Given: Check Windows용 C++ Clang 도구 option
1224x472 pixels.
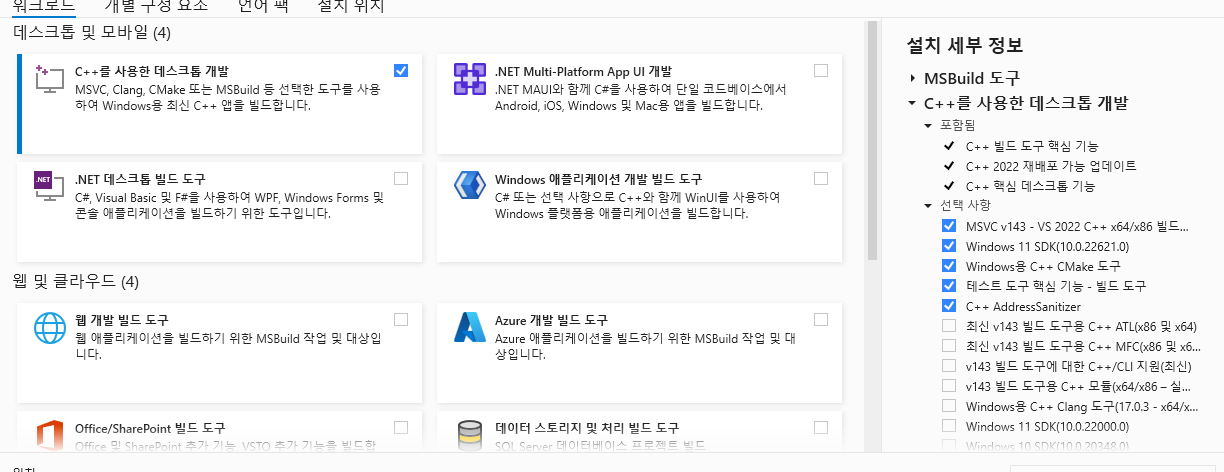Looking at the screenshot, I should pos(948,406).
